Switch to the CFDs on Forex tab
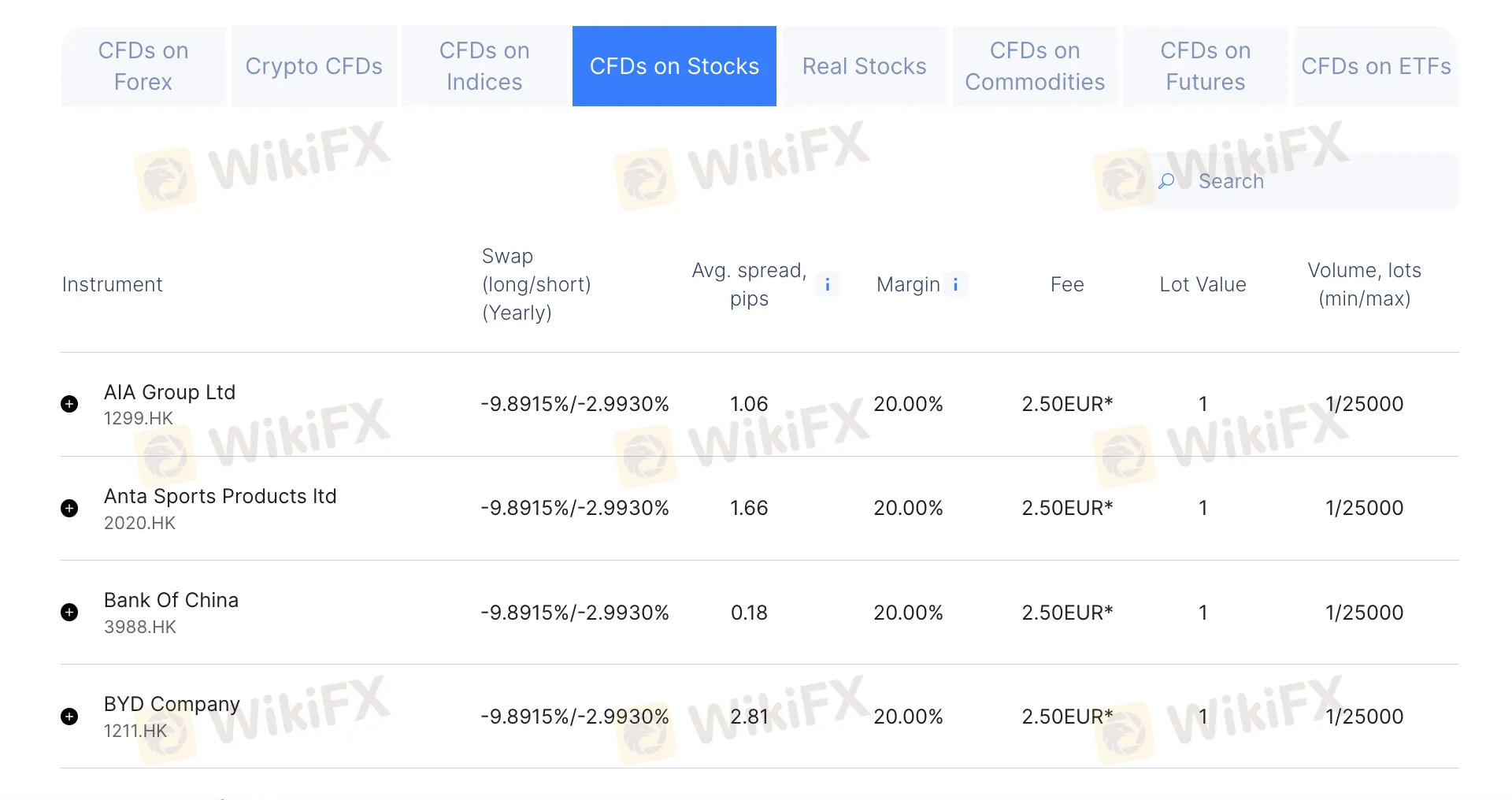The height and width of the screenshot is (800, 1512). point(143,66)
